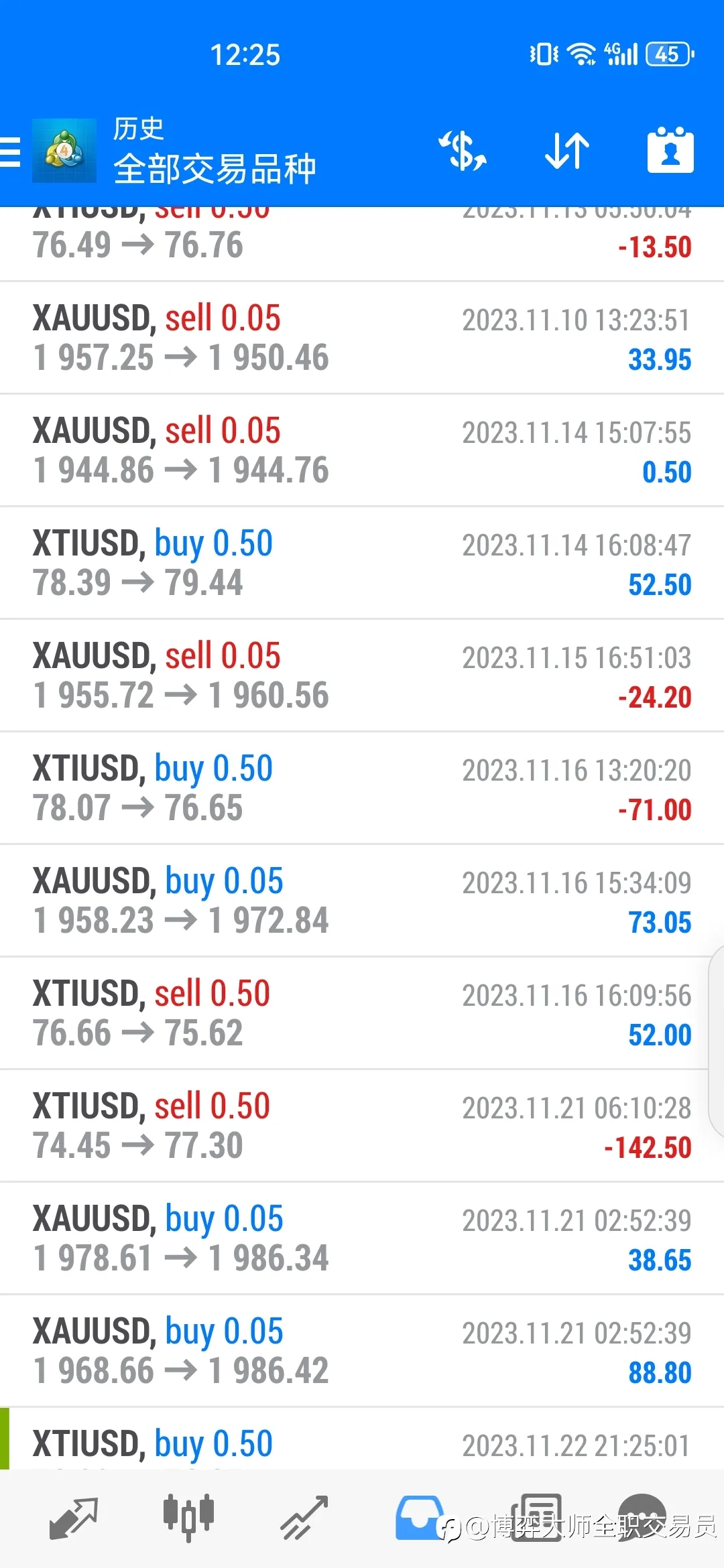Select XAUUSD sell trade with 0.50 profit
This screenshot has height=1568, width=724.
(362, 450)
